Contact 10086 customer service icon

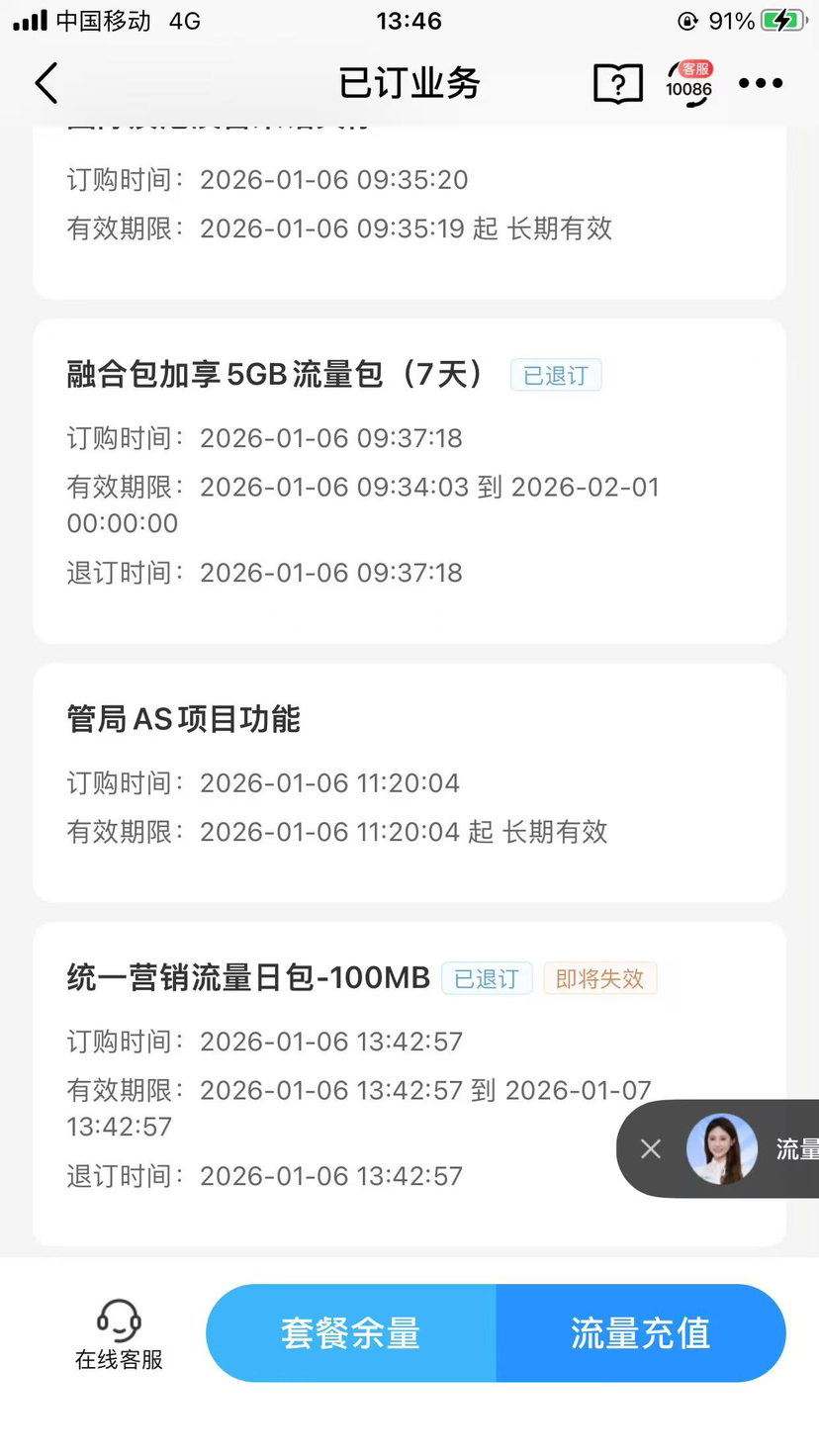point(689,83)
